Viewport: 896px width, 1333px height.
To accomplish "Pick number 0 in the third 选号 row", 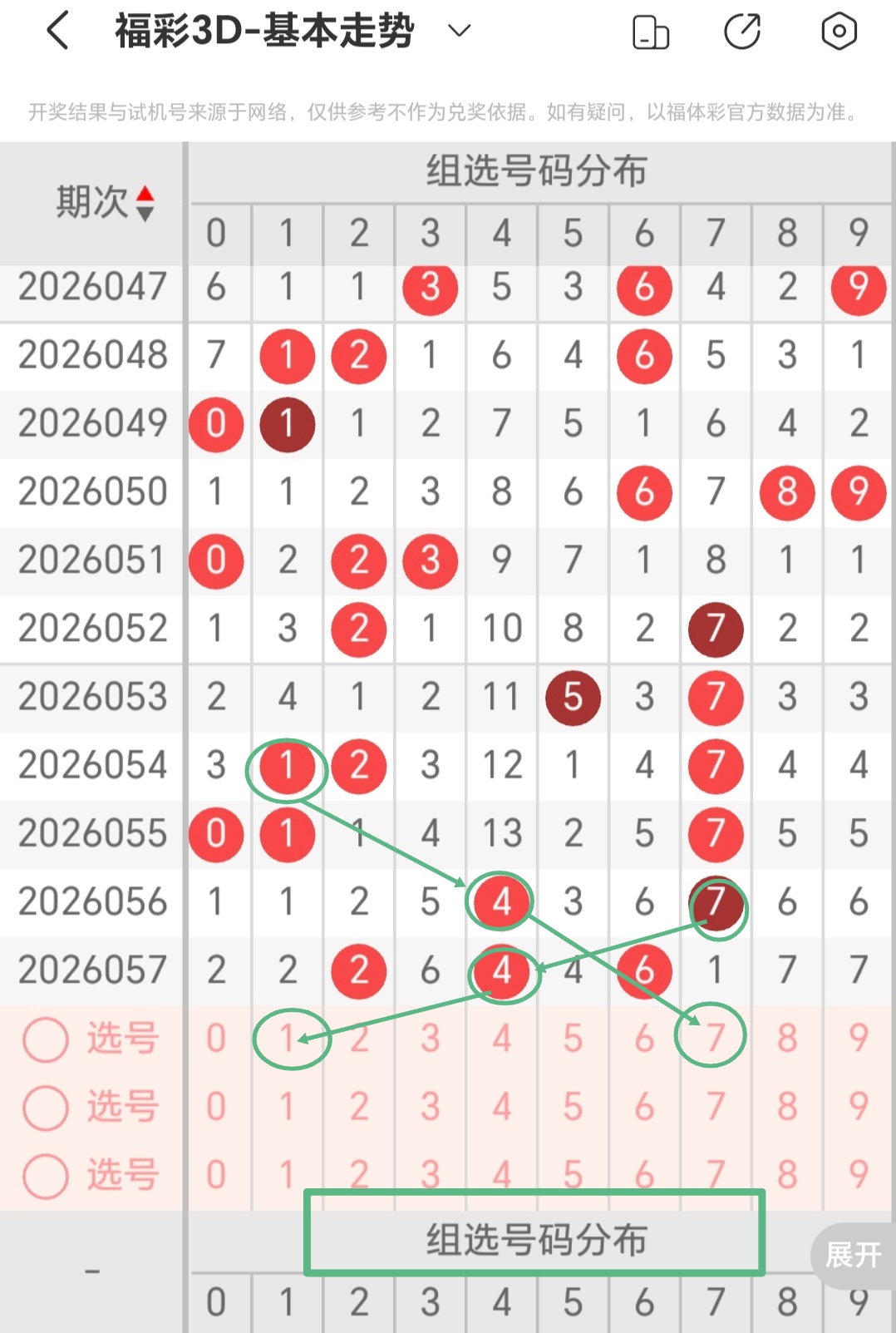I will (x=216, y=1175).
